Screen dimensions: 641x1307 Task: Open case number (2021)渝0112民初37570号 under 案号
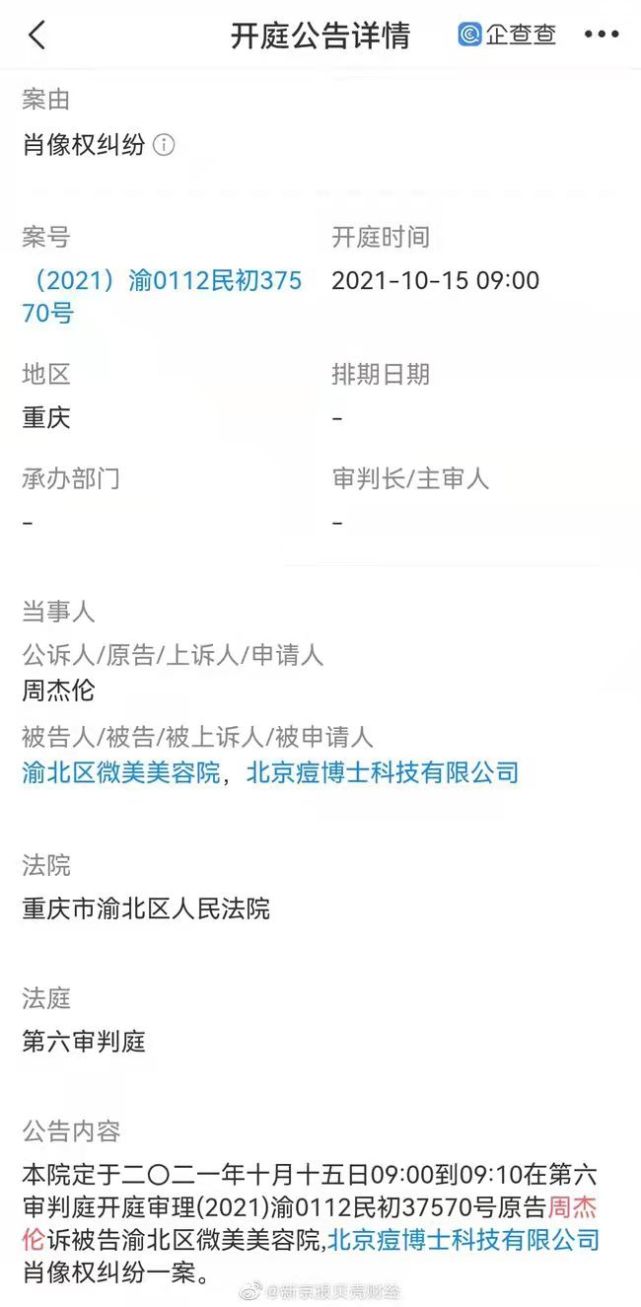162,297
